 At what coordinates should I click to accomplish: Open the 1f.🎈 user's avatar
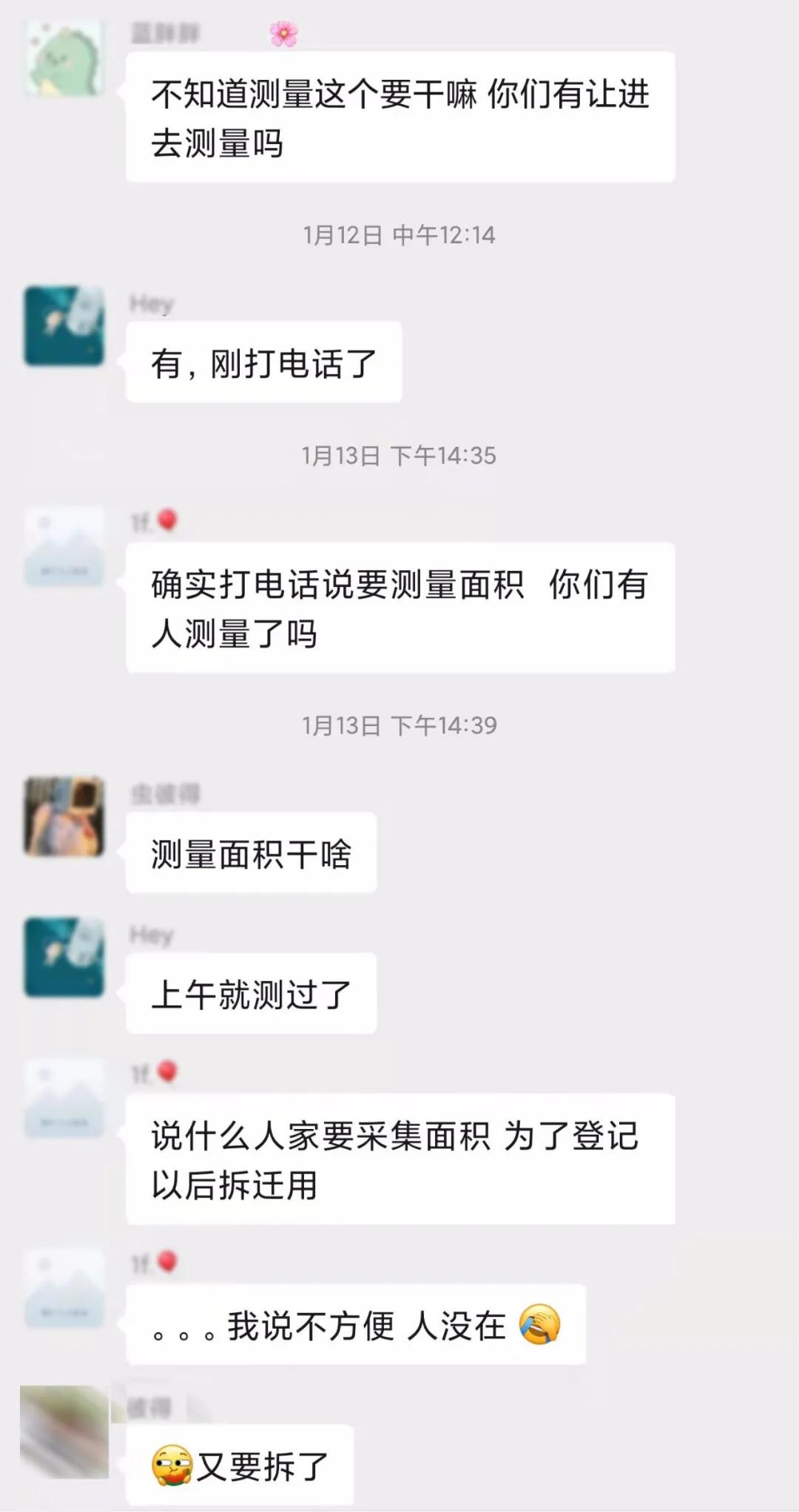click(63, 547)
